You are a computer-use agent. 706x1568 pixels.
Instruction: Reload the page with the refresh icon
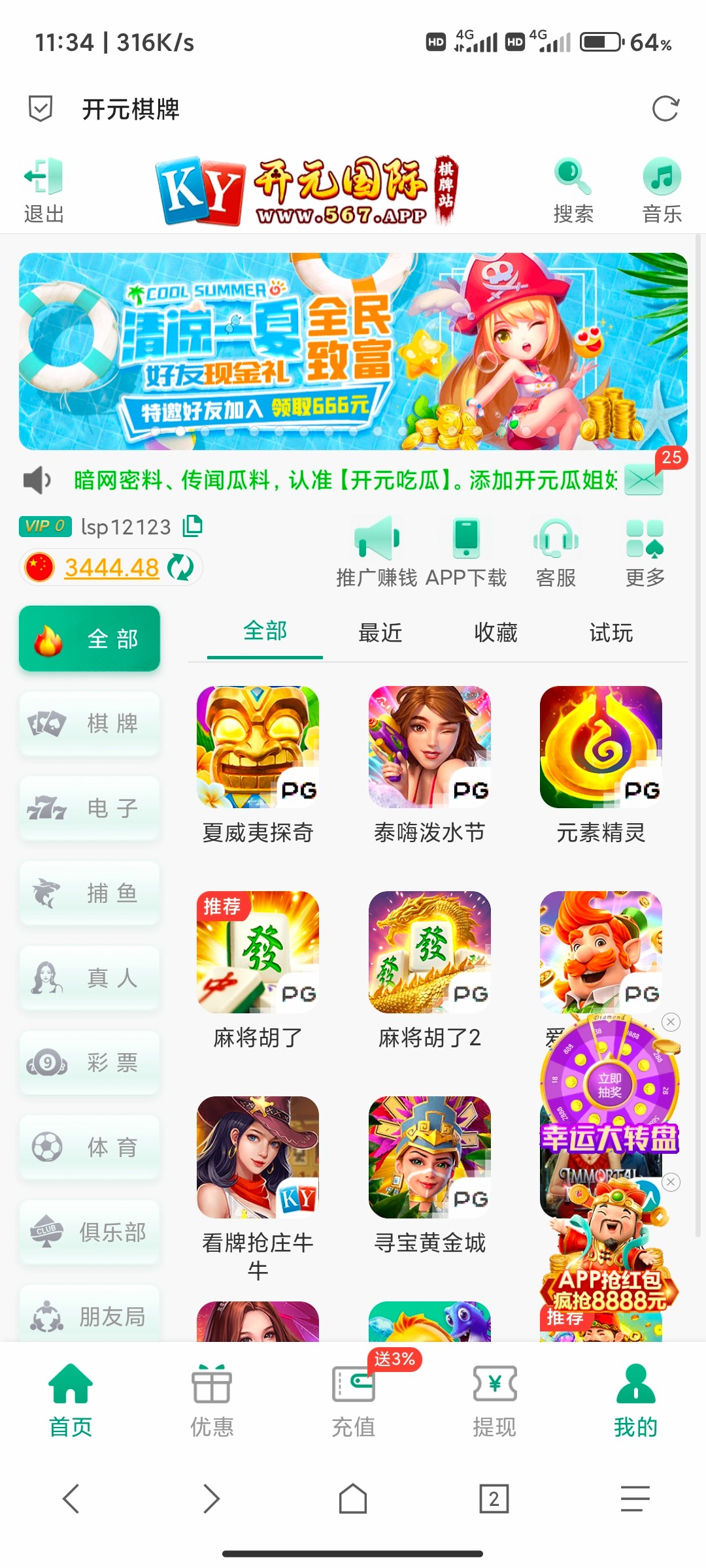coord(665,109)
